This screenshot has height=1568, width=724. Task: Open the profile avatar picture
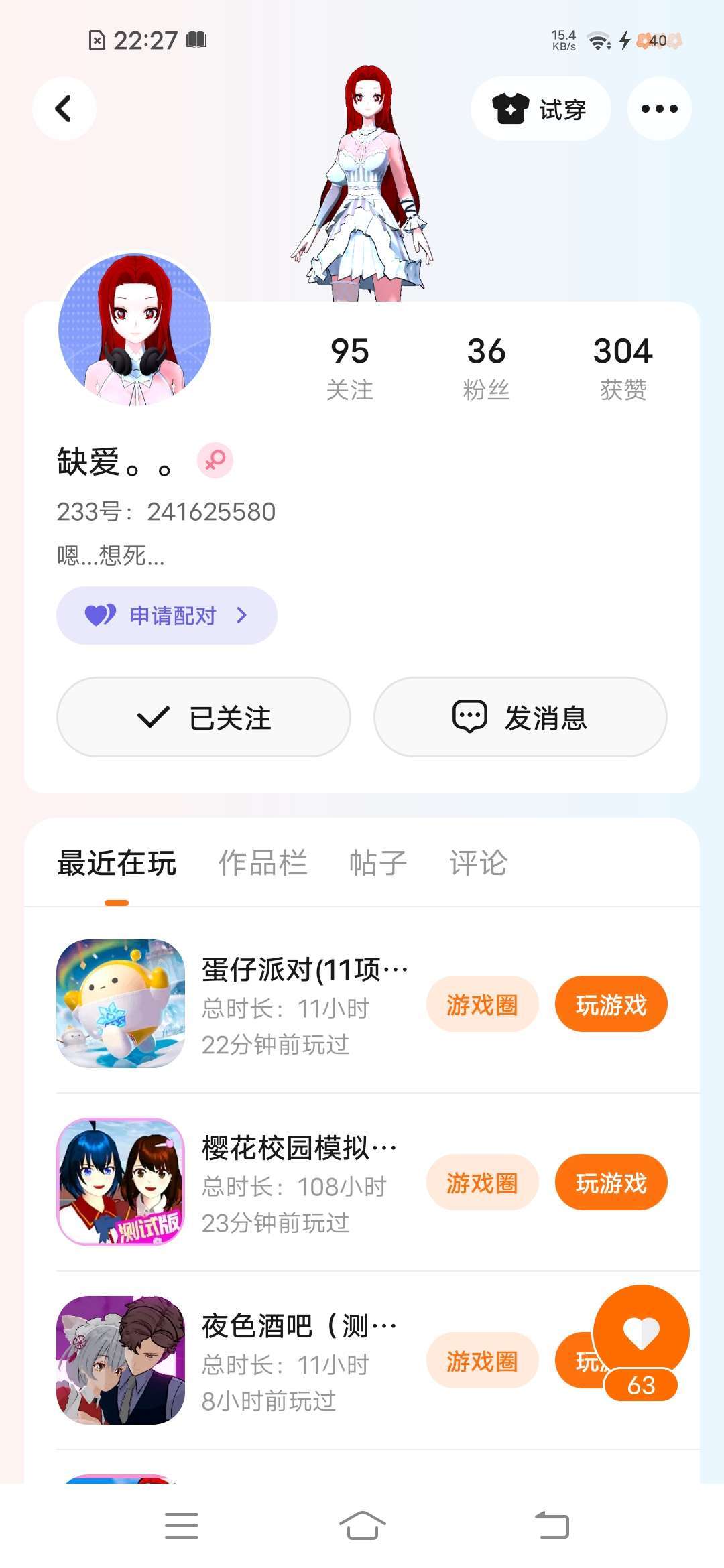pyautogui.click(x=135, y=330)
